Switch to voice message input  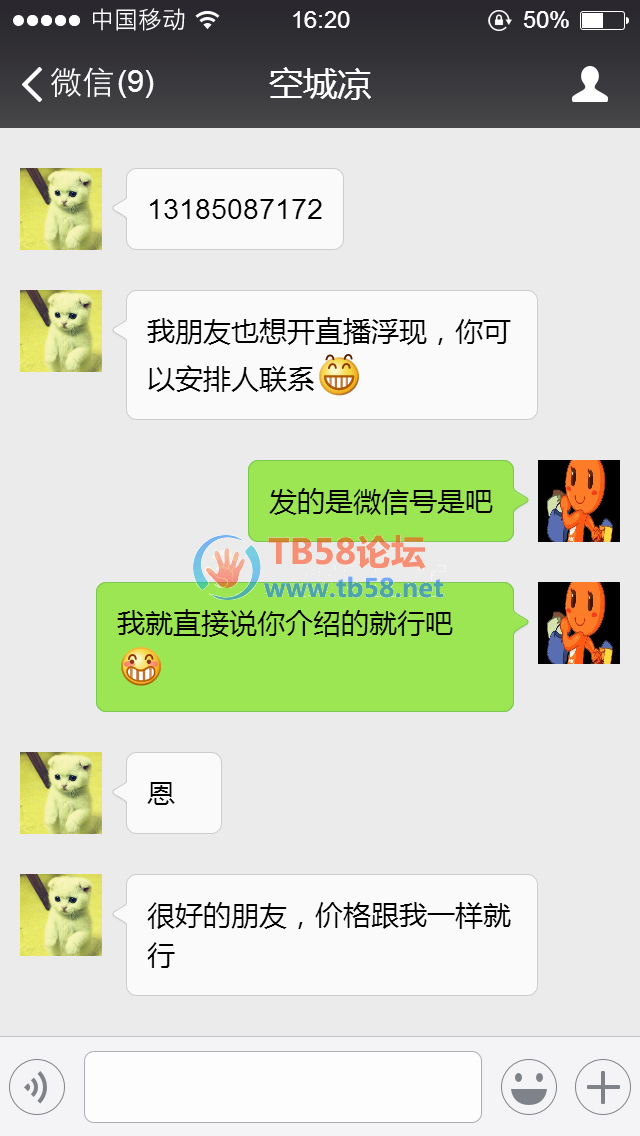(x=37, y=1087)
